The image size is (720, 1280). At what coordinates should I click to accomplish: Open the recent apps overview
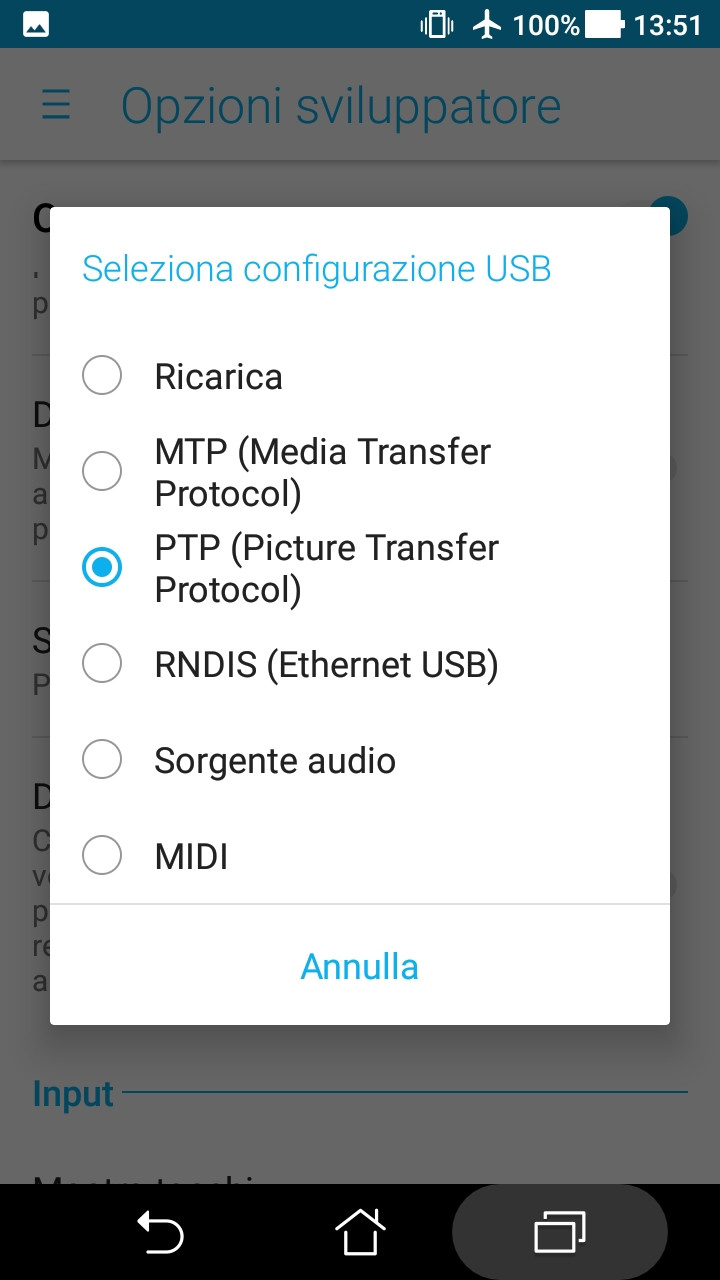[560, 1232]
